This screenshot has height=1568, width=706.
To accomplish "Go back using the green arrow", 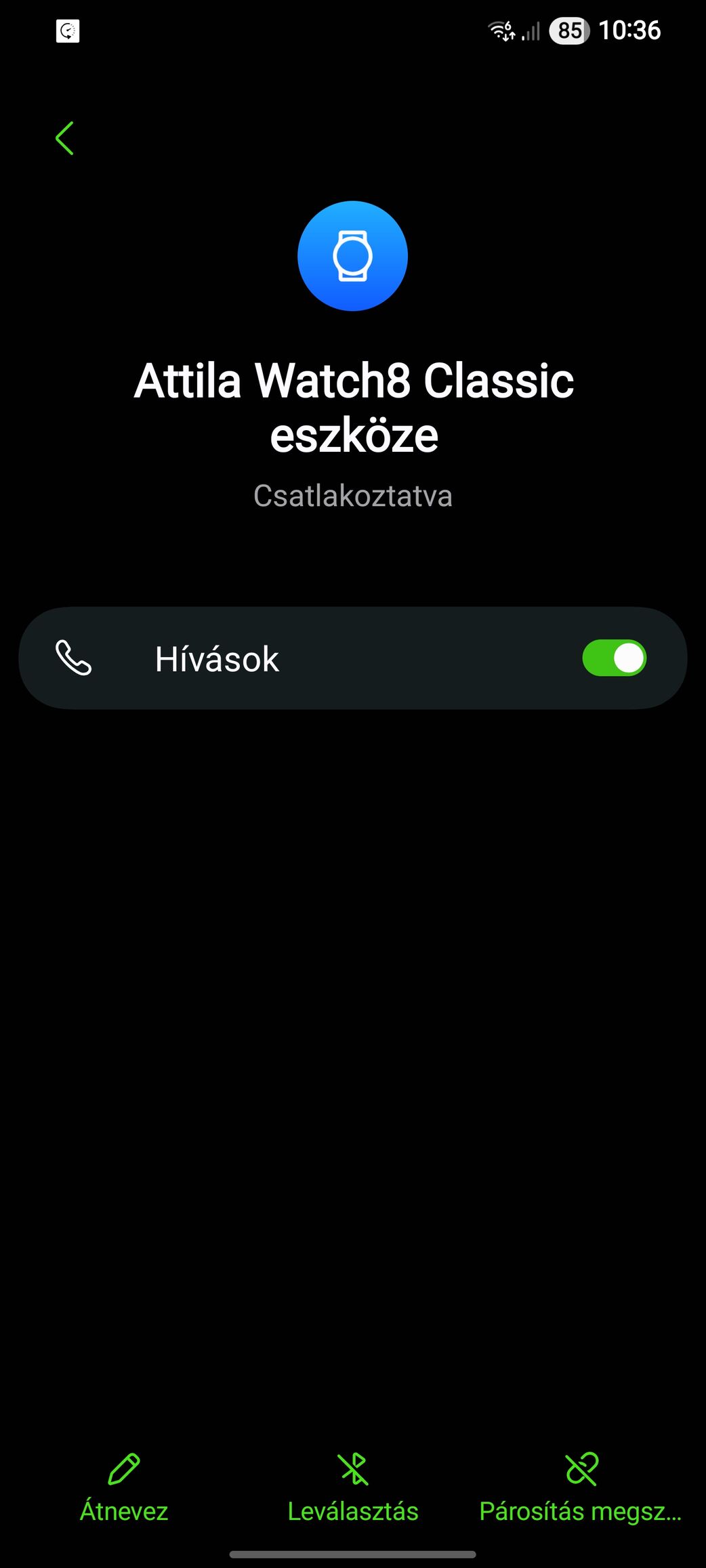I will point(65,139).
